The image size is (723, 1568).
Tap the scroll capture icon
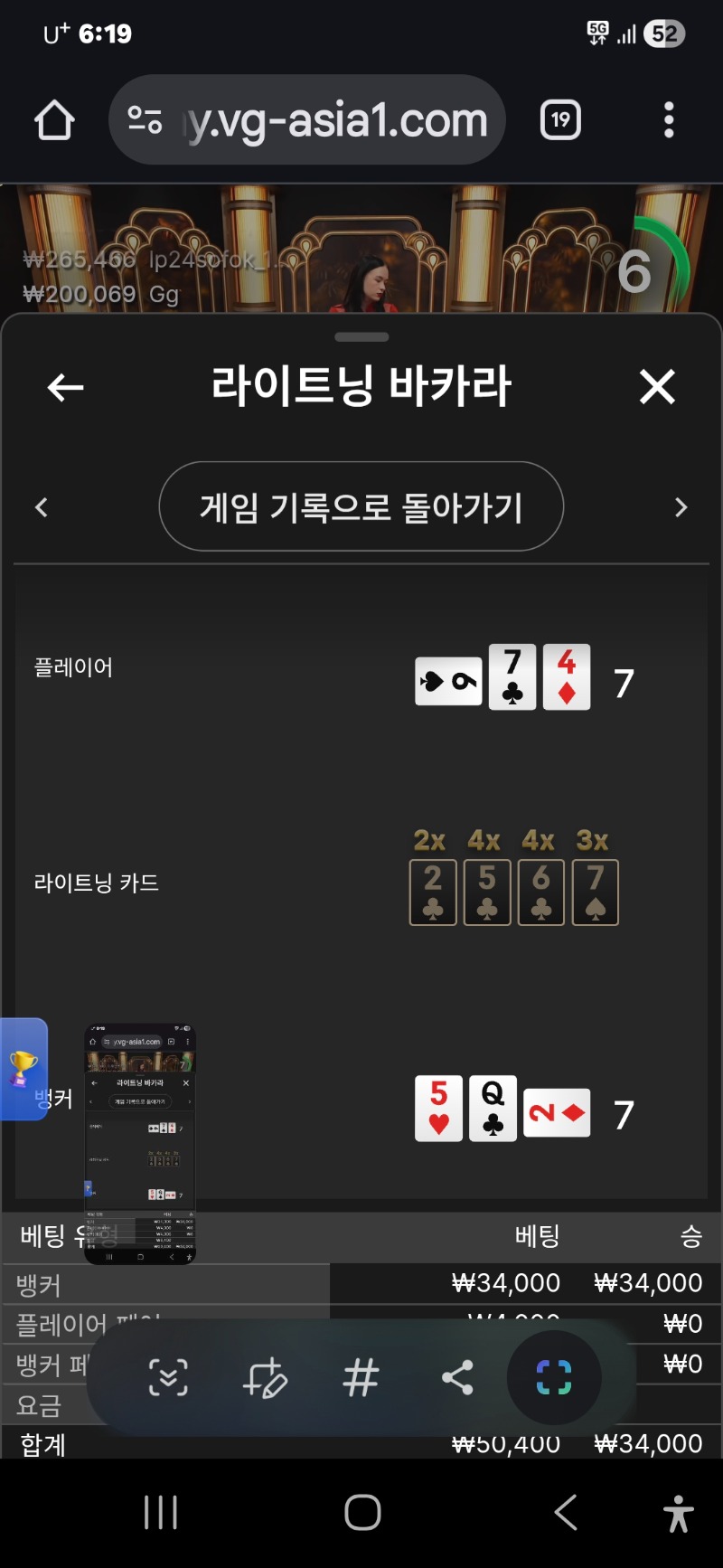coord(168,1377)
